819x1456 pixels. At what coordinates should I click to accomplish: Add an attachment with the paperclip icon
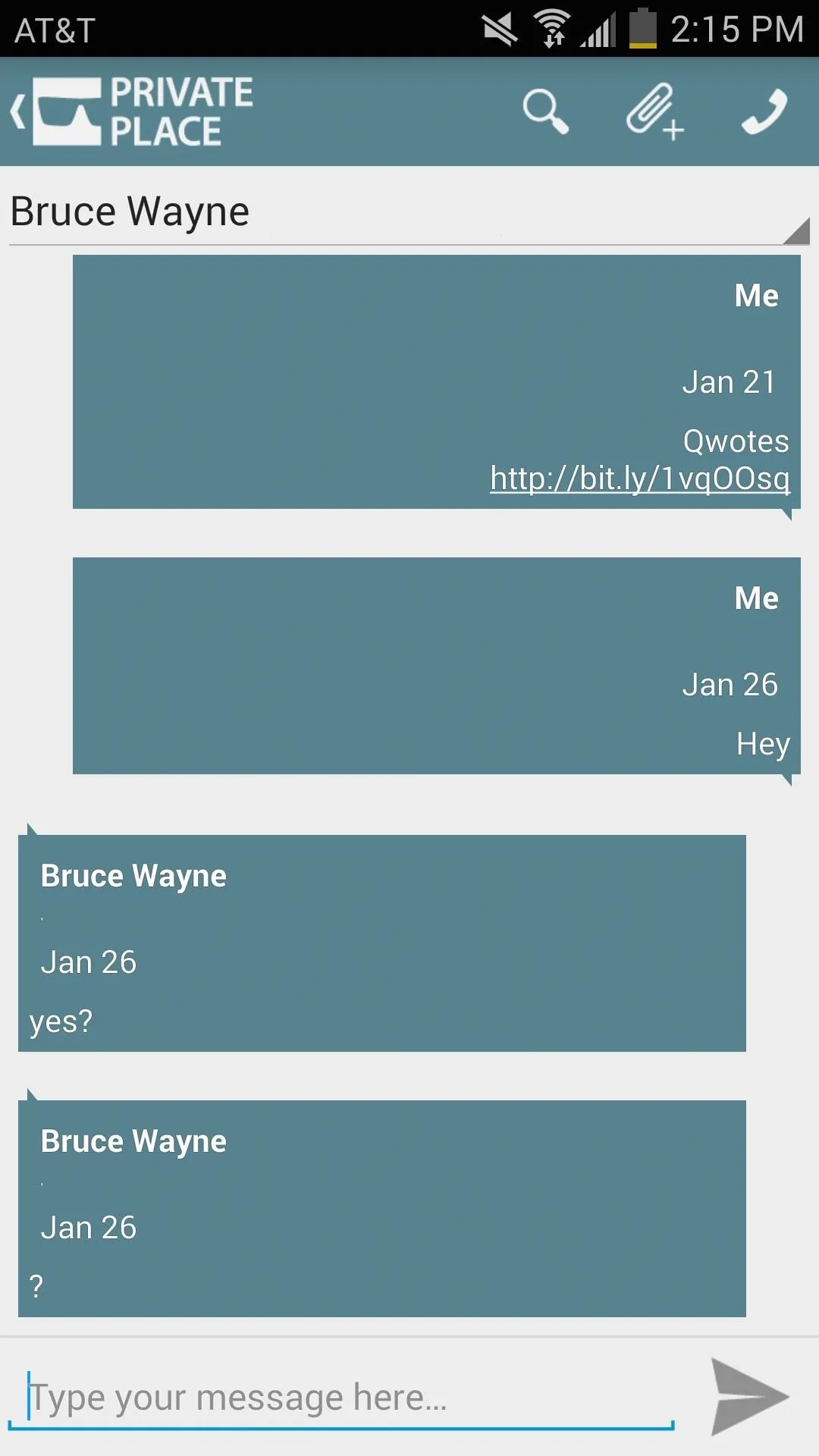[654, 111]
